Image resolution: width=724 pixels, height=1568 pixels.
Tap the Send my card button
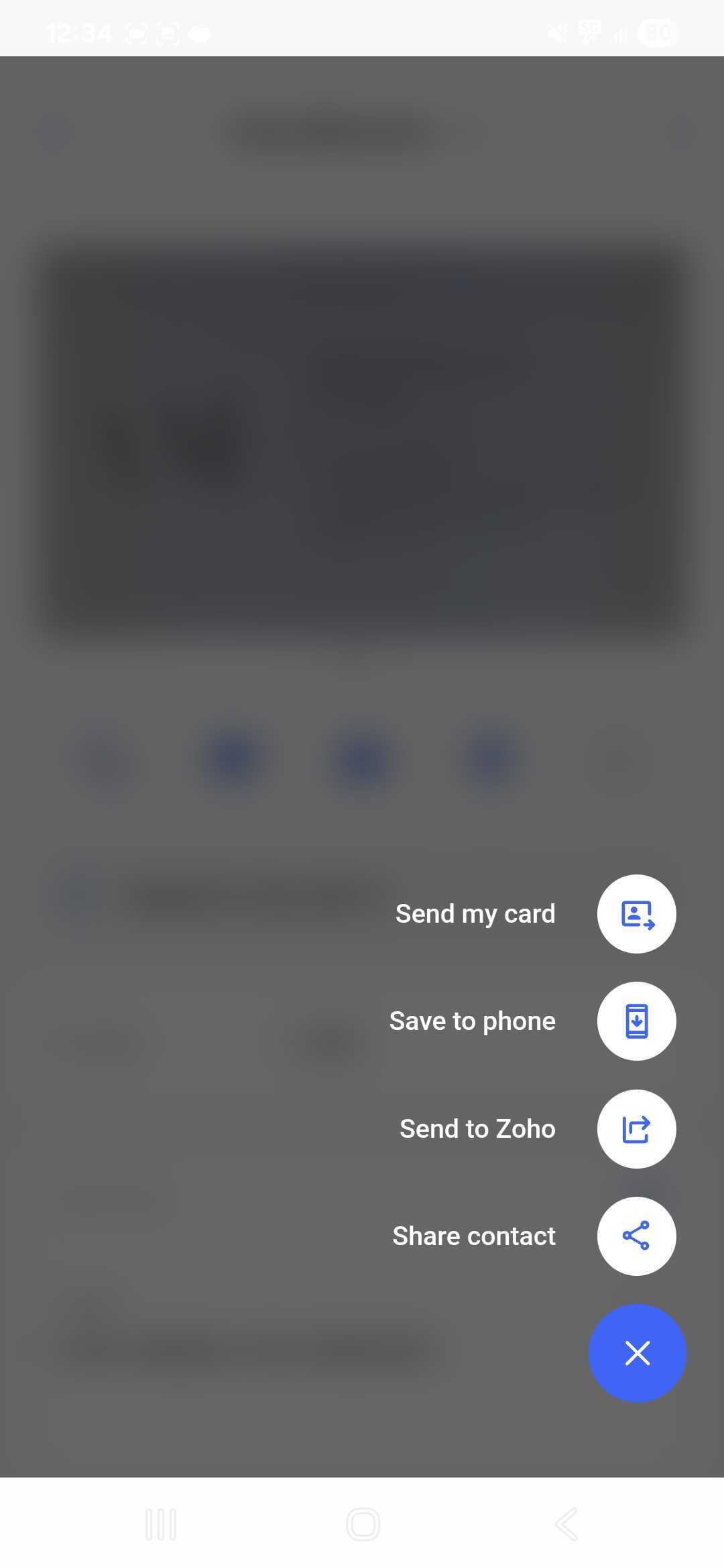[x=636, y=914]
